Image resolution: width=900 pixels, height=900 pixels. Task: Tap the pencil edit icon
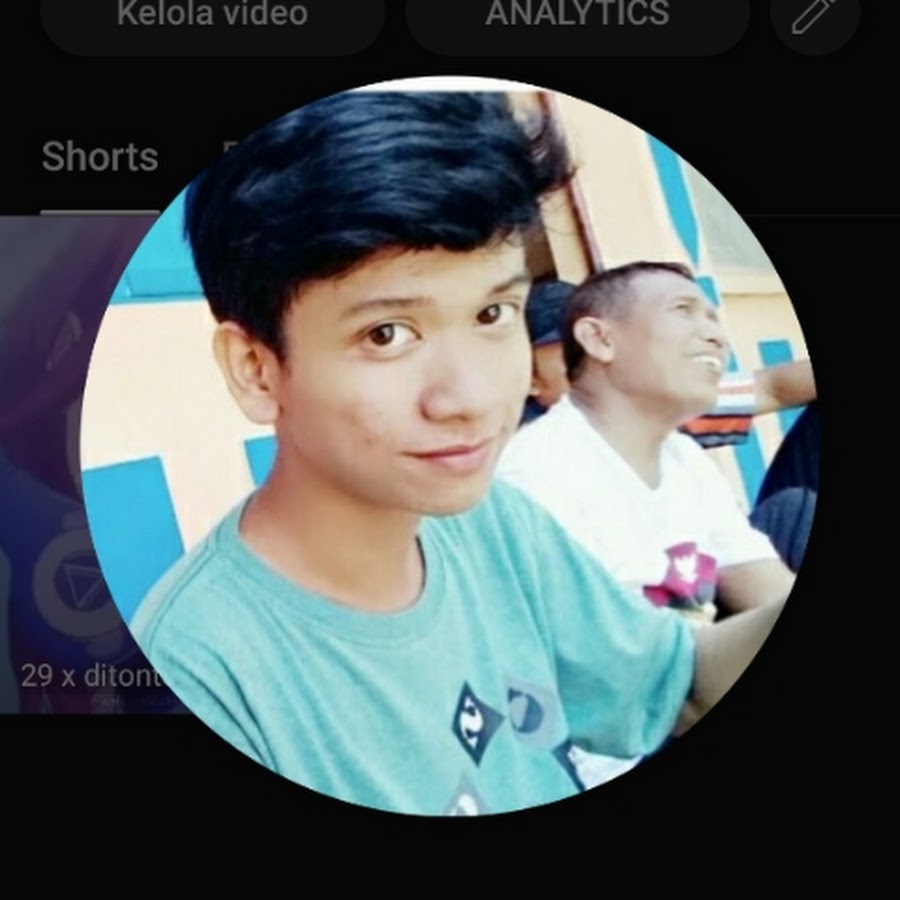pyautogui.click(x=813, y=18)
